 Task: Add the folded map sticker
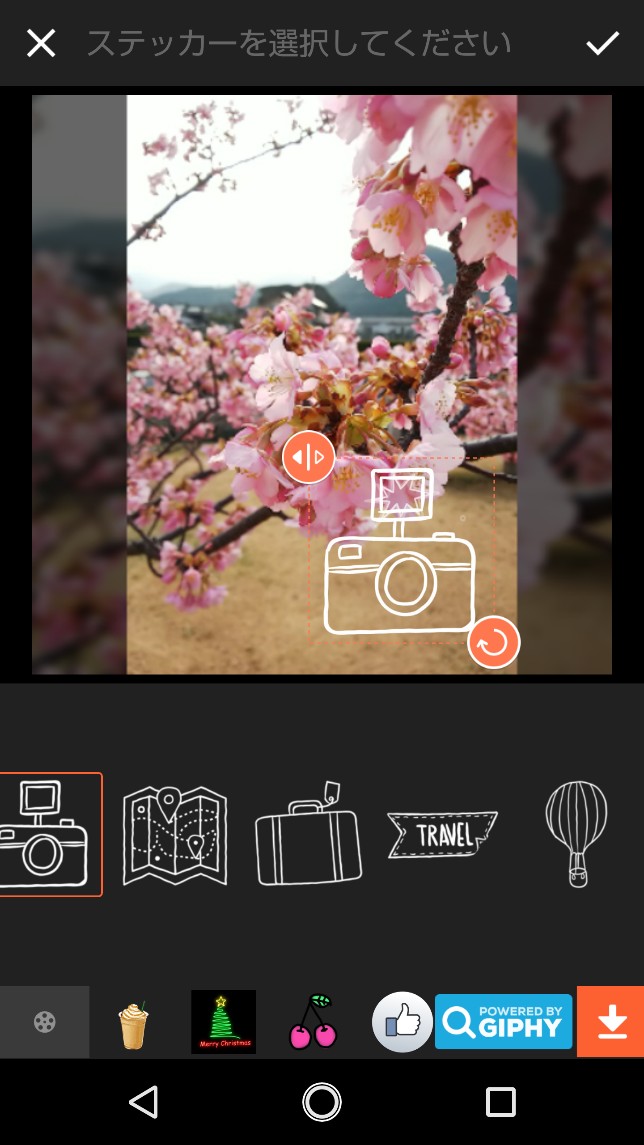(175, 835)
